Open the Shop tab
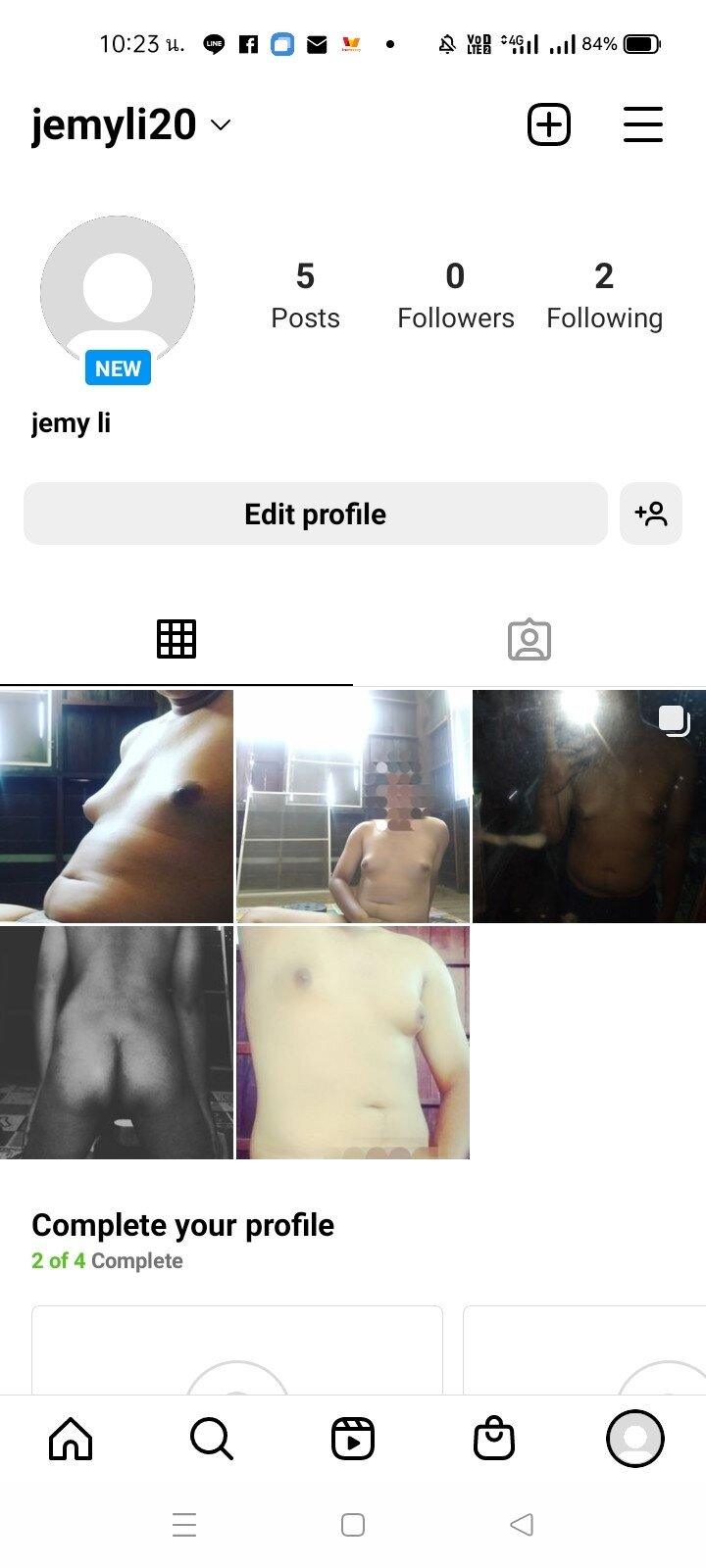Image resolution: width=706 pixels, height=1568 pixels. point(494,1439)
